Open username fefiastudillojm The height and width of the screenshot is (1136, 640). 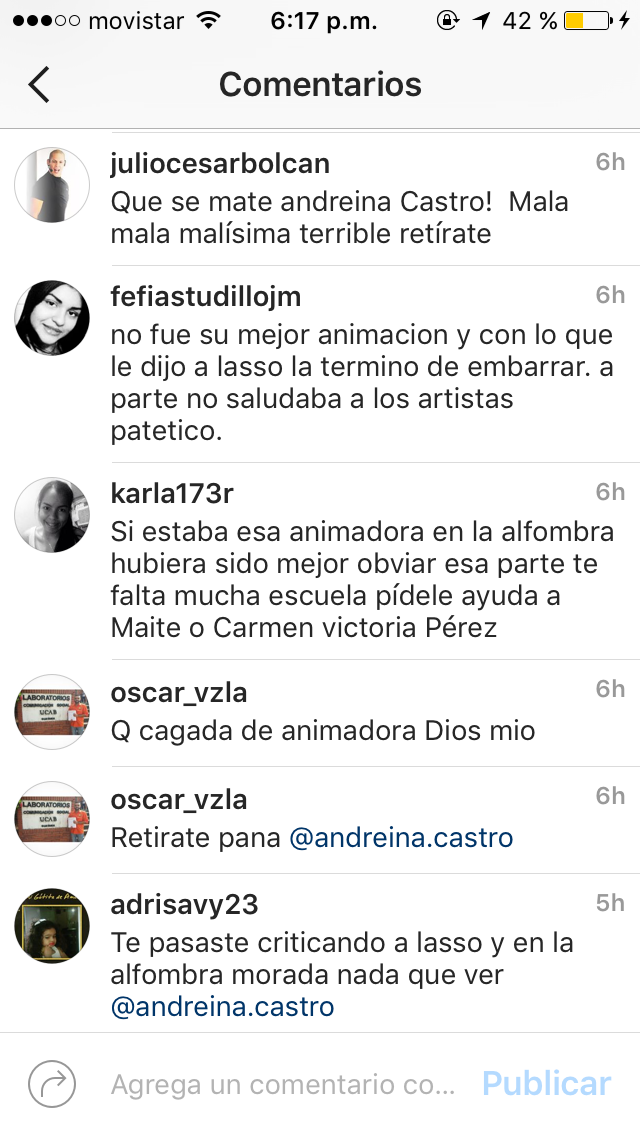[x=205, y=297]
